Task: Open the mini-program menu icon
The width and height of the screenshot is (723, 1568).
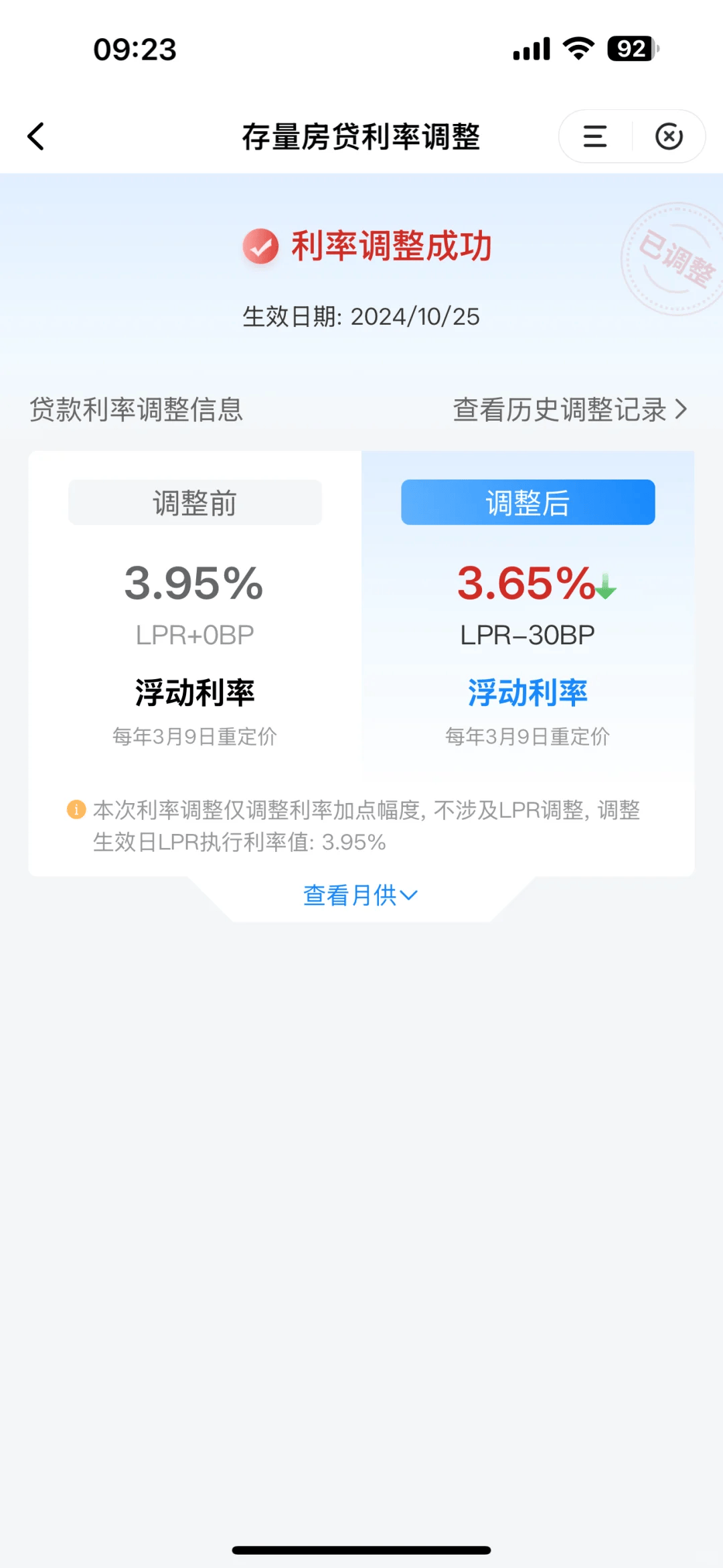Action: pos(594,137)
